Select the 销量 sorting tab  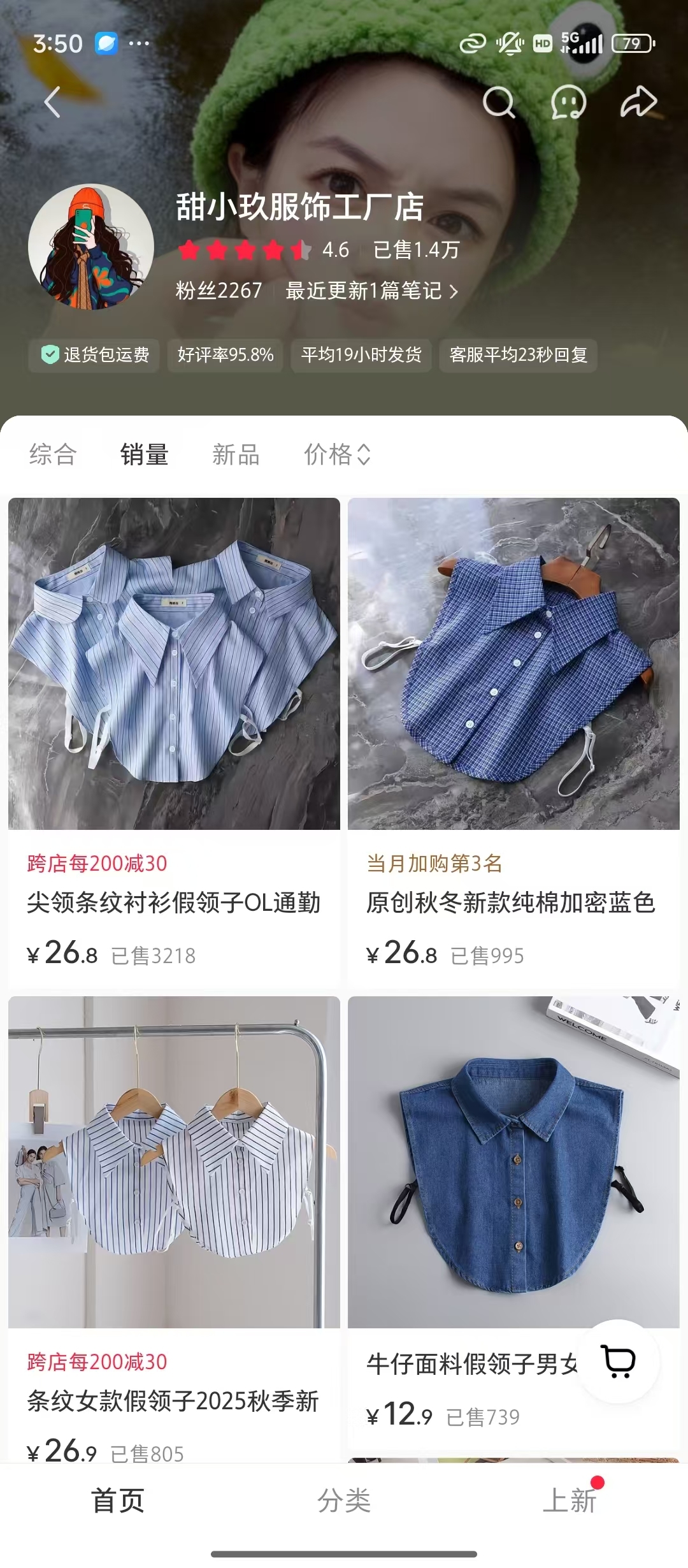145,454
